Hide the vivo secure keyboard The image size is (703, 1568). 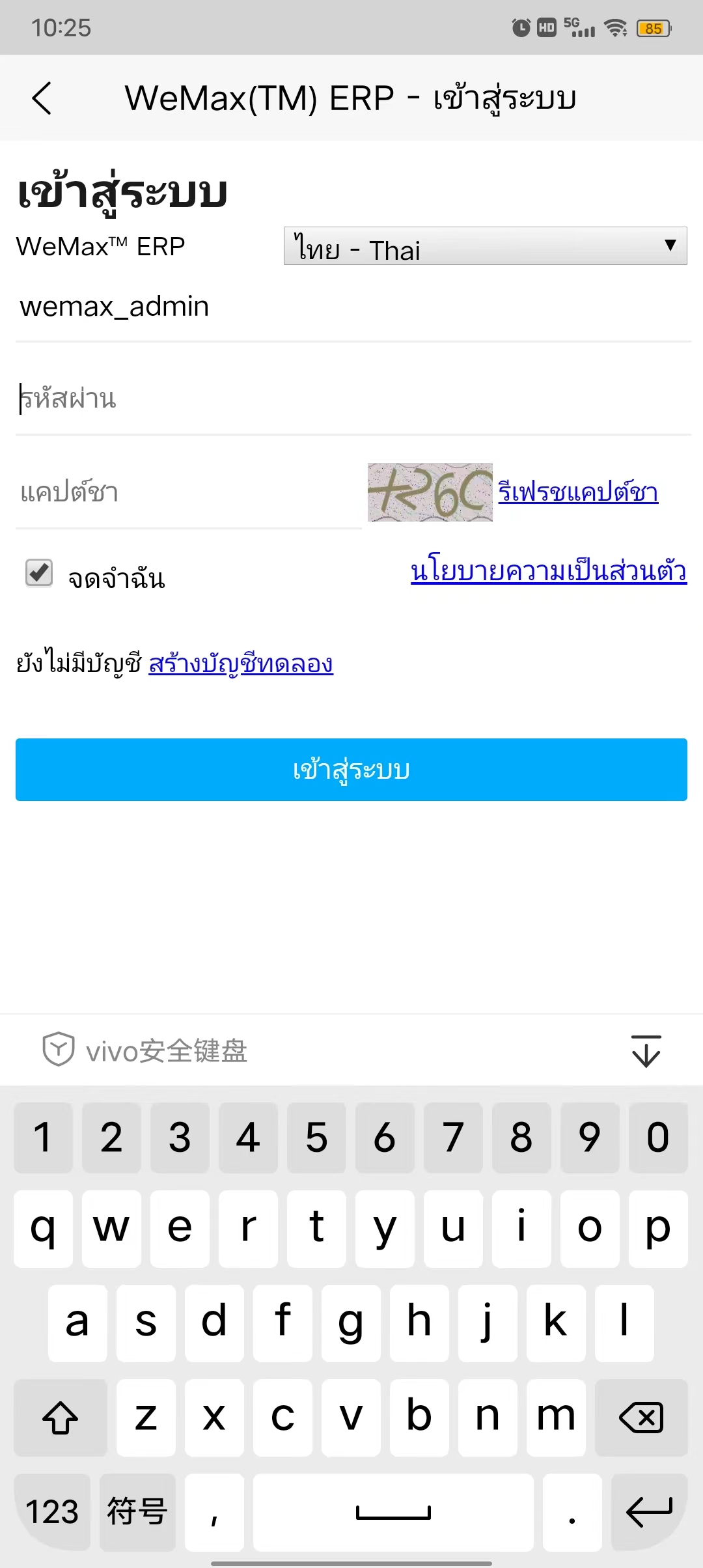pyautogui.click(x=646, y=1050)
